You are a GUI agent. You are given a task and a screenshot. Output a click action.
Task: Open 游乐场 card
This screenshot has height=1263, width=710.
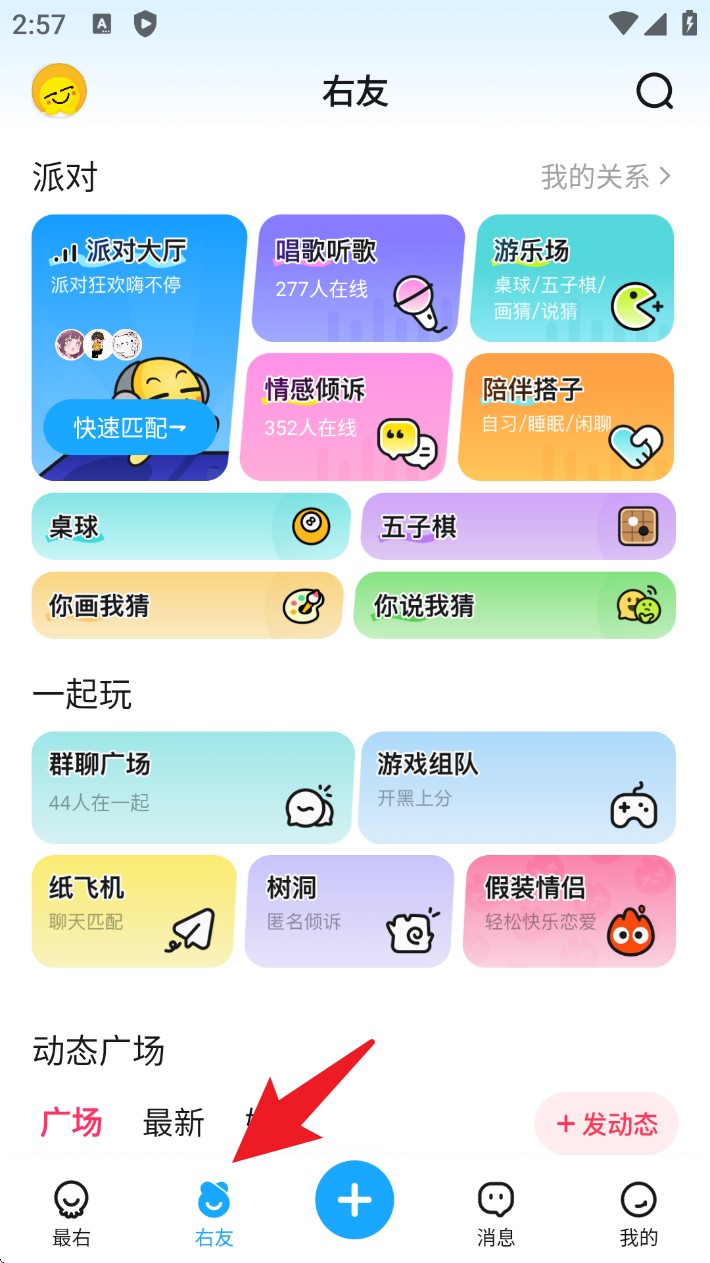point(572,279)
